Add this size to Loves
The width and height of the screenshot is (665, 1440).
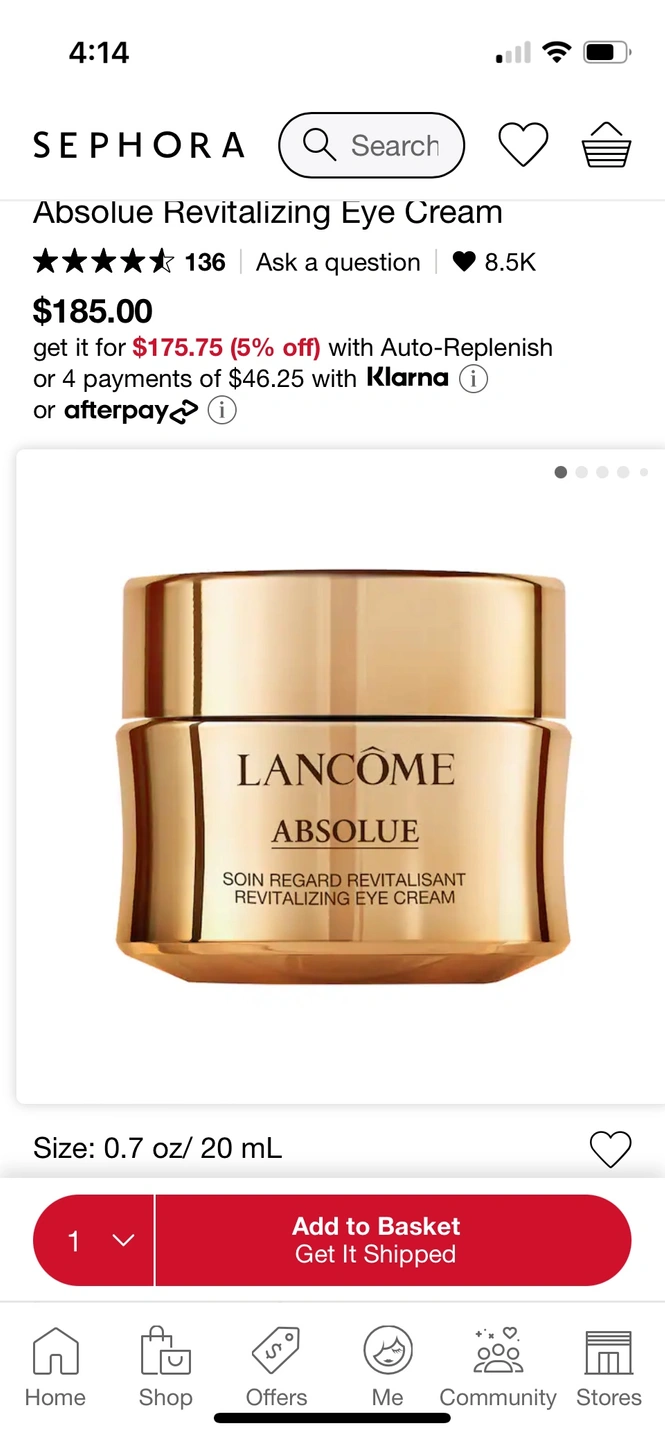pos(610,1149)
